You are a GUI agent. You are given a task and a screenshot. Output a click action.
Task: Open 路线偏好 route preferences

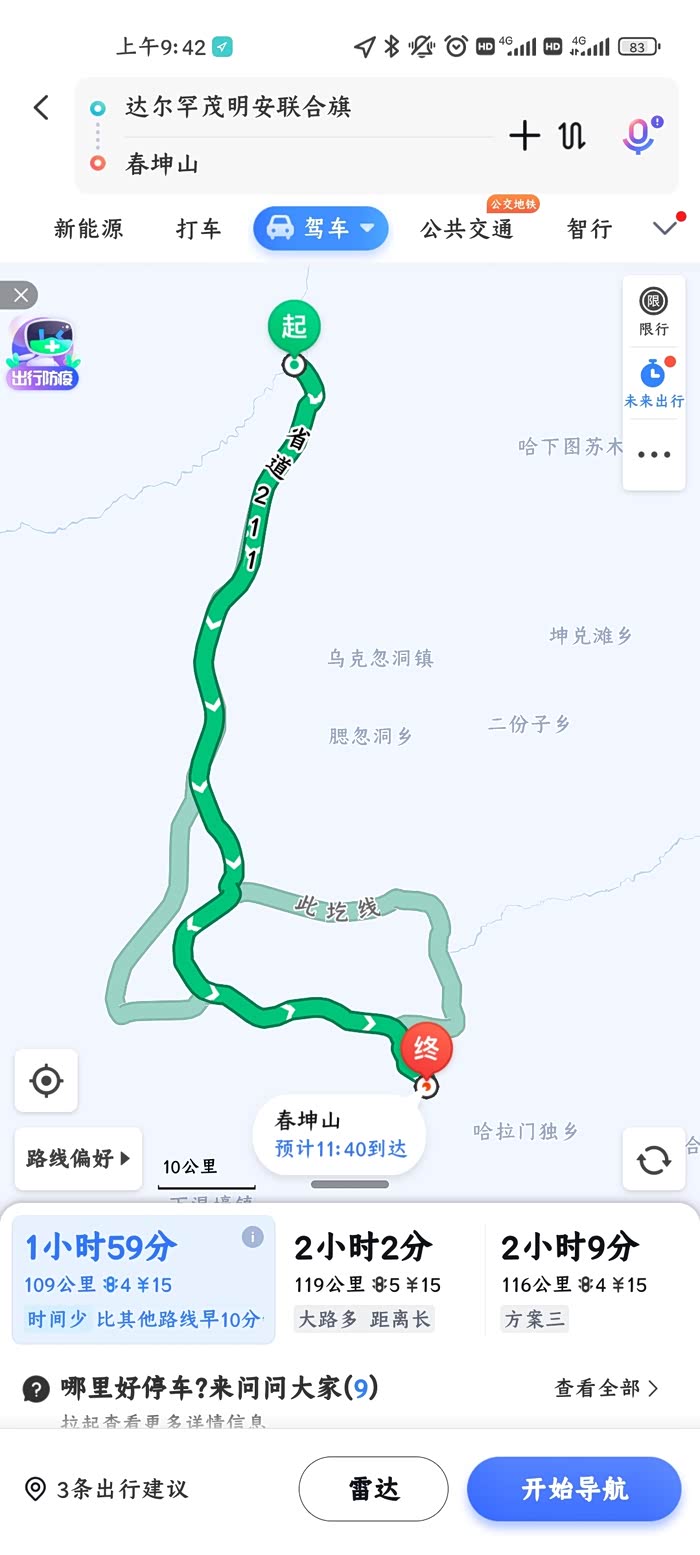[78, 1159]
